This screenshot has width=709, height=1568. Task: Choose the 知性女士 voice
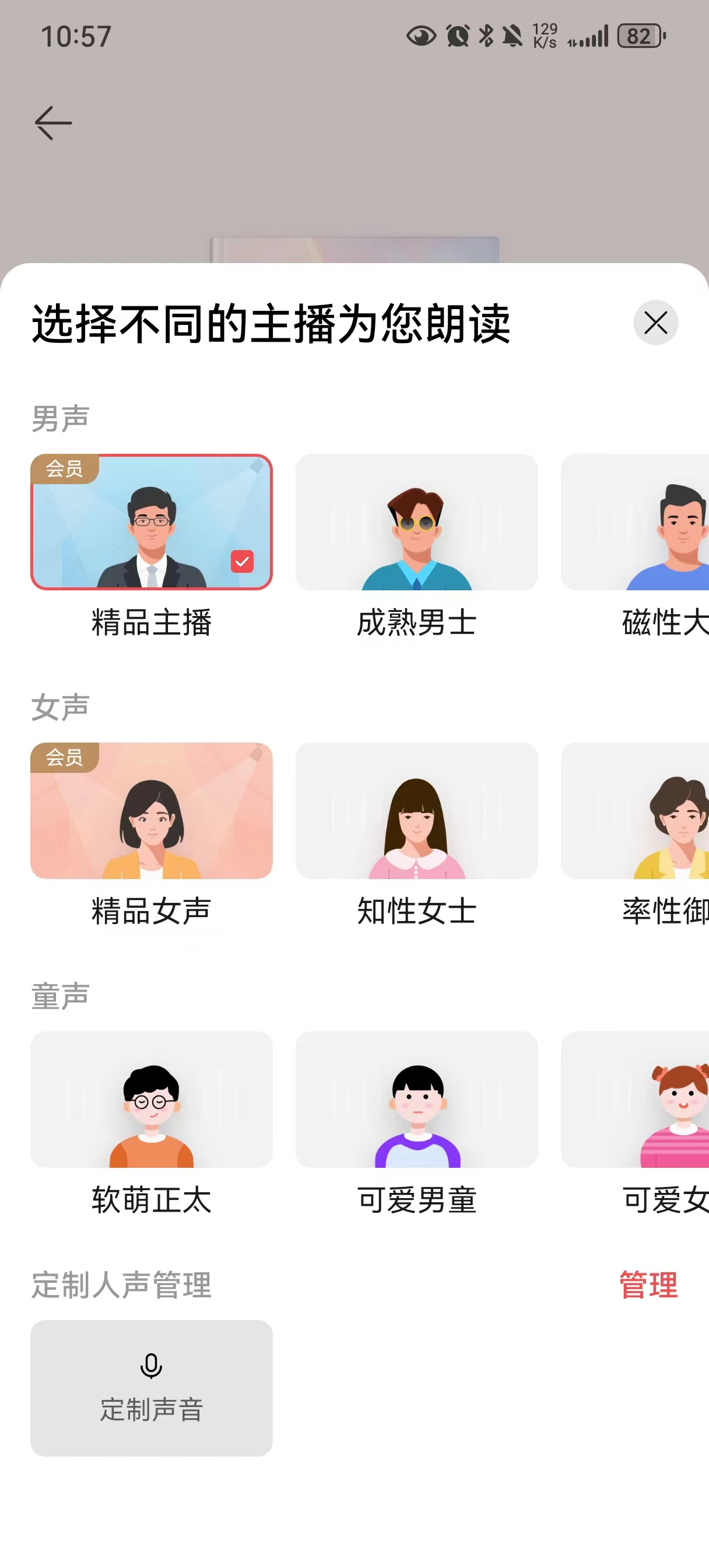click(x=416, y=811)
